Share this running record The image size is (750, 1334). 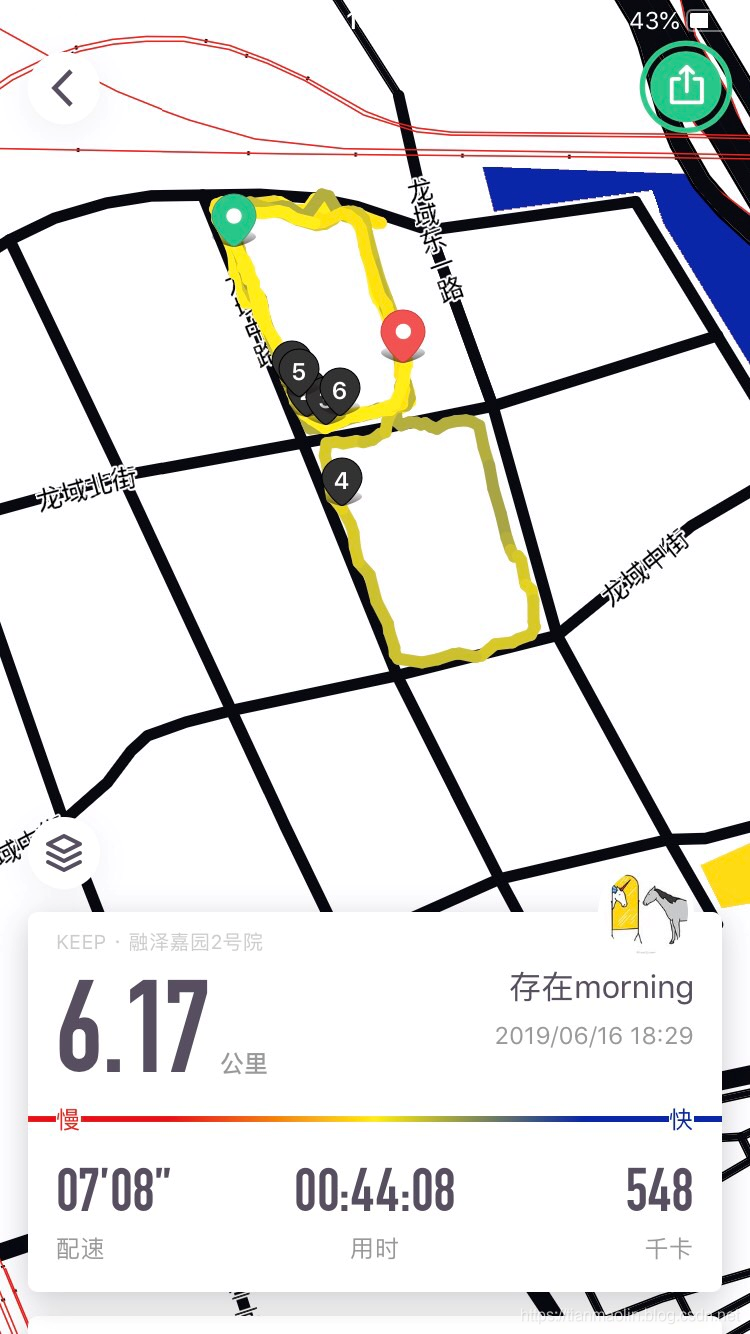tap(686, 87)
